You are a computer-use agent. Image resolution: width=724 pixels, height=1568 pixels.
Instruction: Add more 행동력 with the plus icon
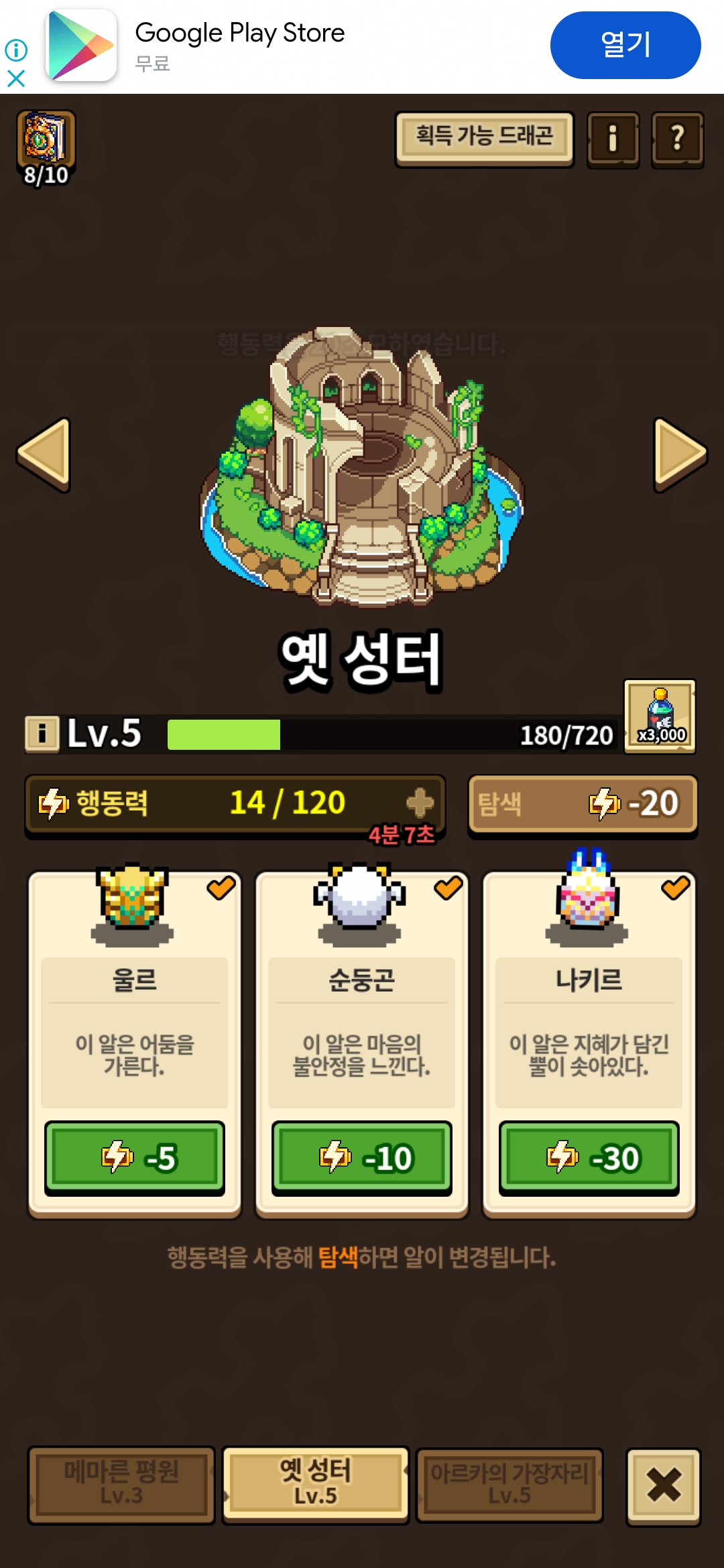[x=420, y=802]
